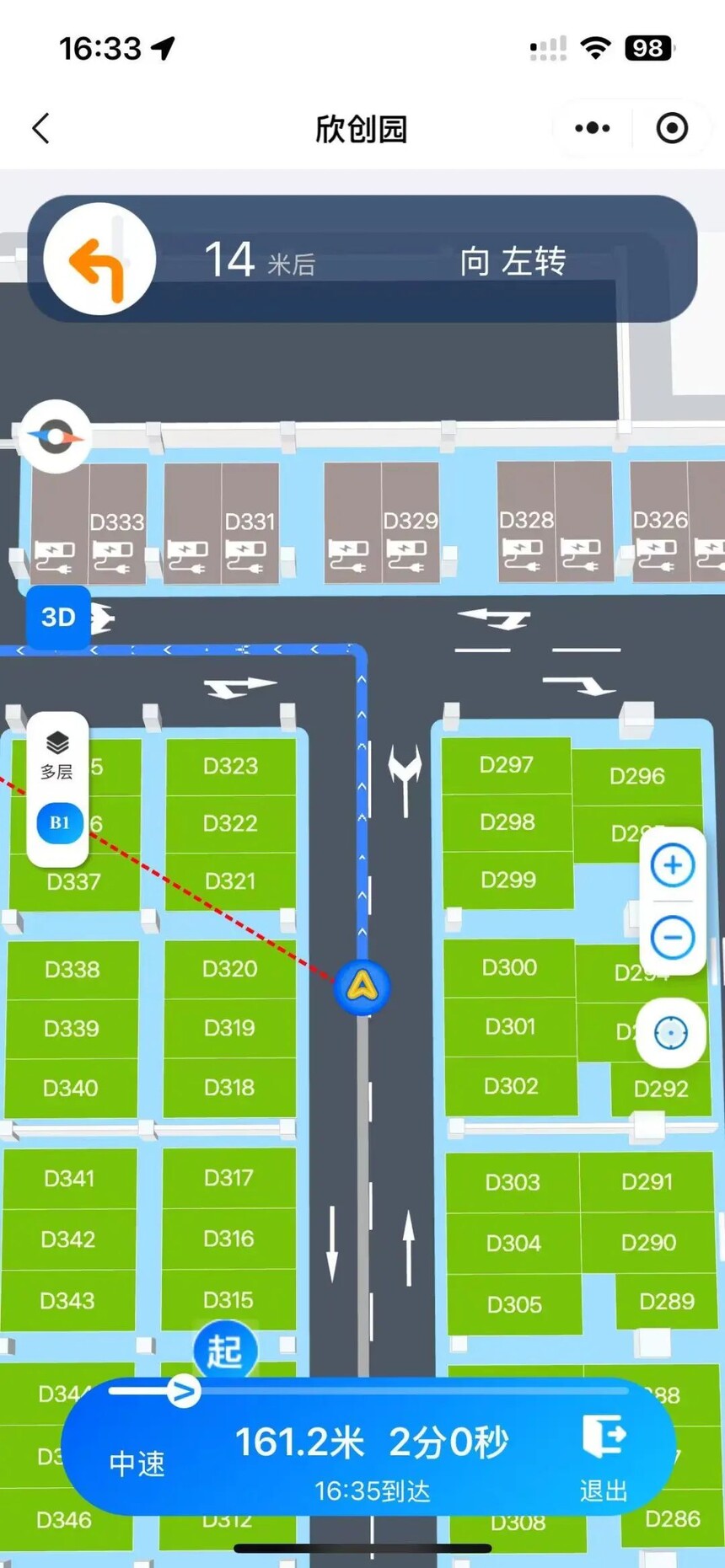Open the 多层 multi-floor view
Viewport: 725px width, 1568px height.
[x=57, y=756]
